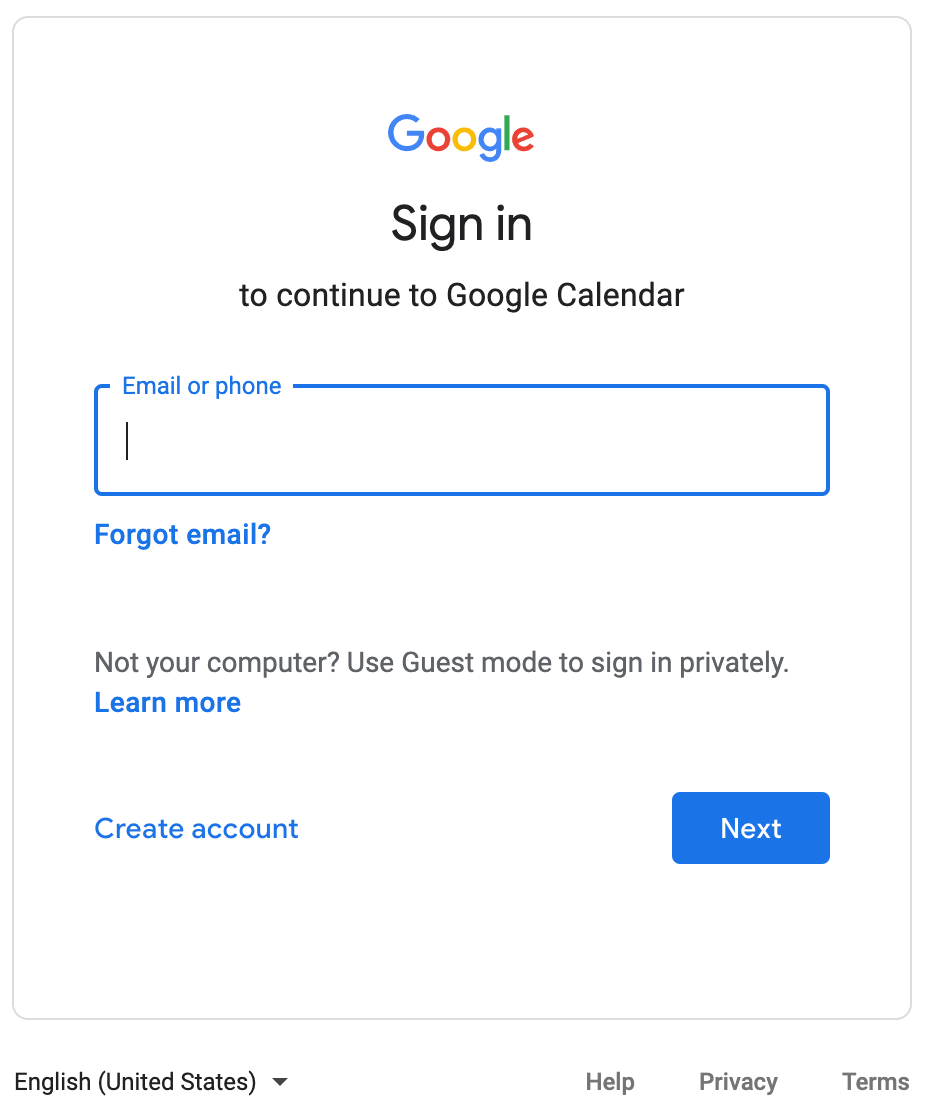Screen dimensions: 936x1116
Task: Open the Forgot email? link
Action: pos(183,535)
